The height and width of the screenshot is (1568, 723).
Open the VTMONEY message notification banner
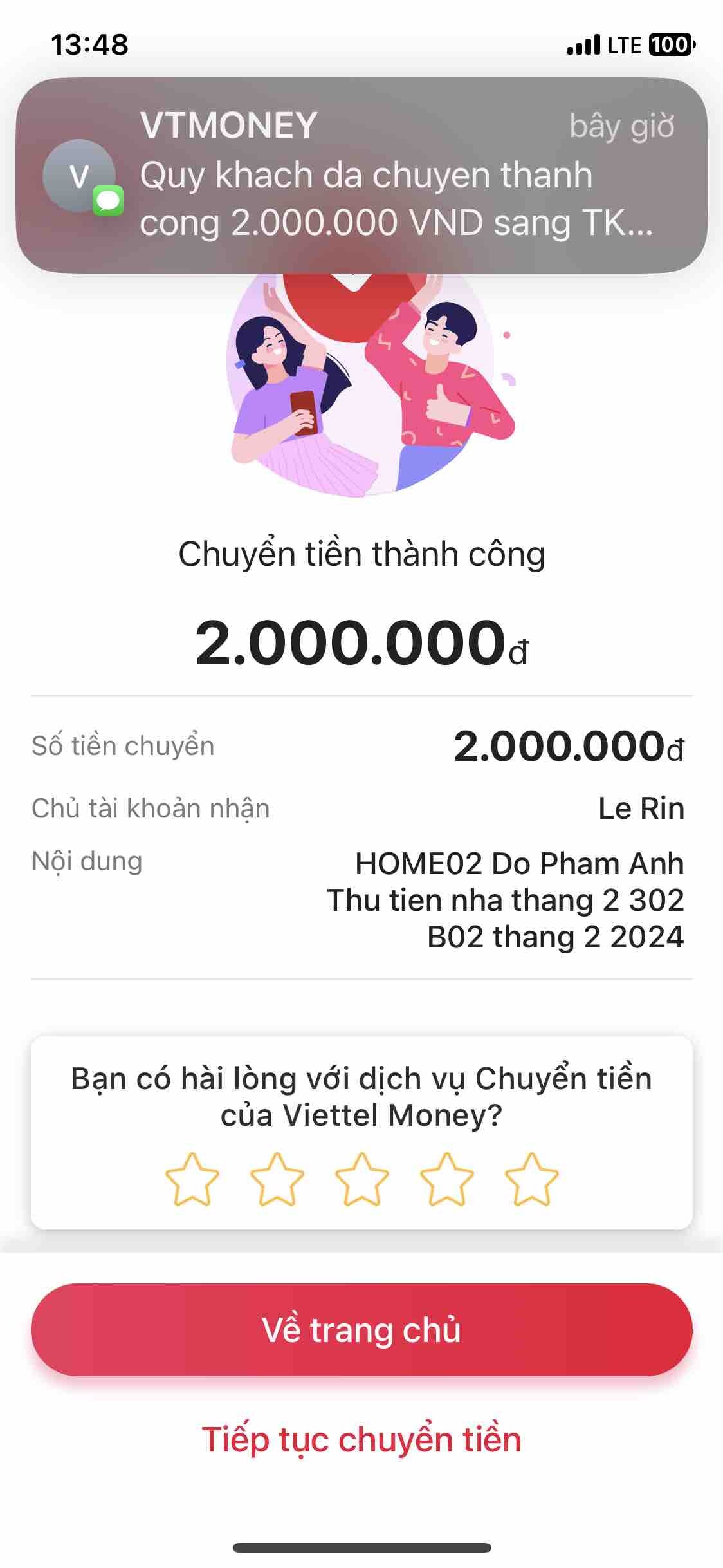(x=361, y=175)
